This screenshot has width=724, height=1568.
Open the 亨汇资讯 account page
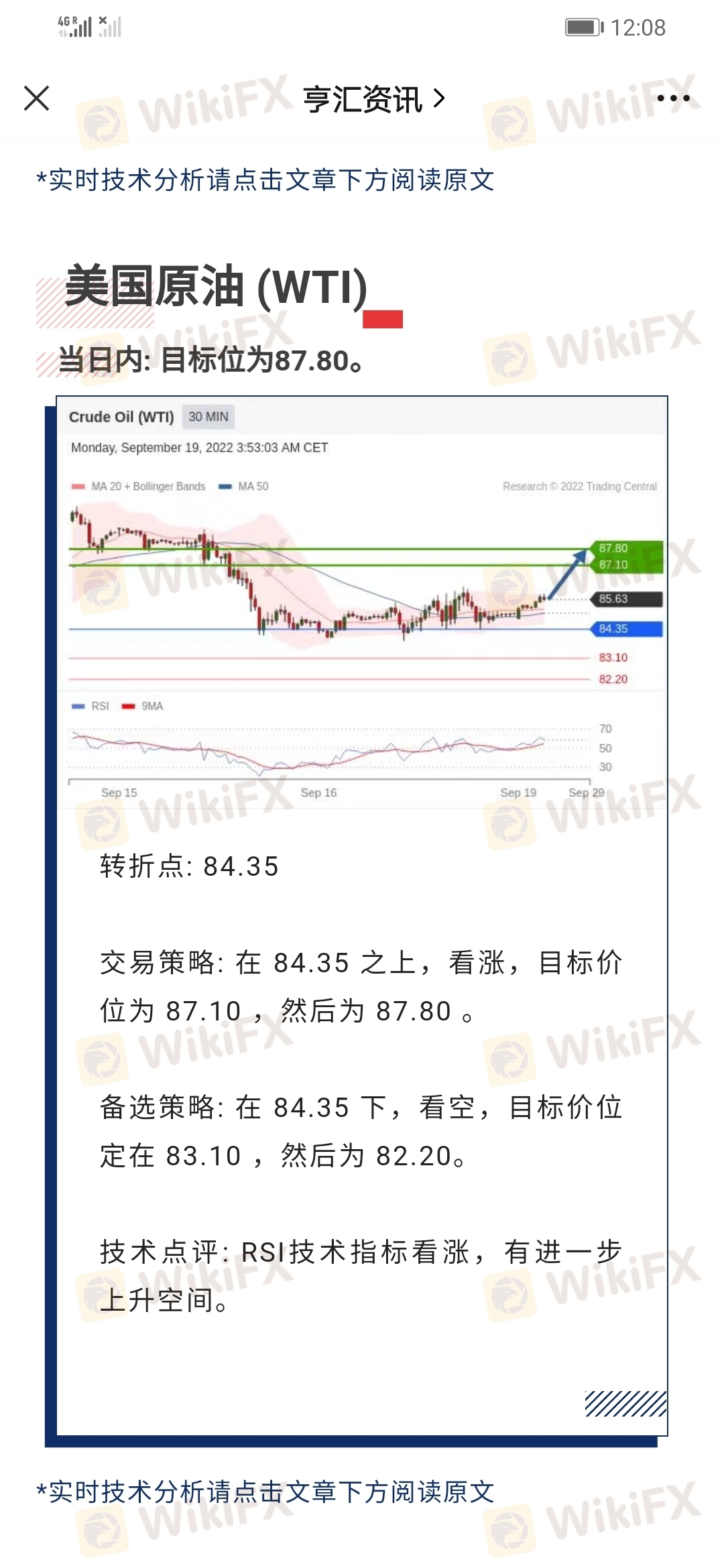[373, 99]
